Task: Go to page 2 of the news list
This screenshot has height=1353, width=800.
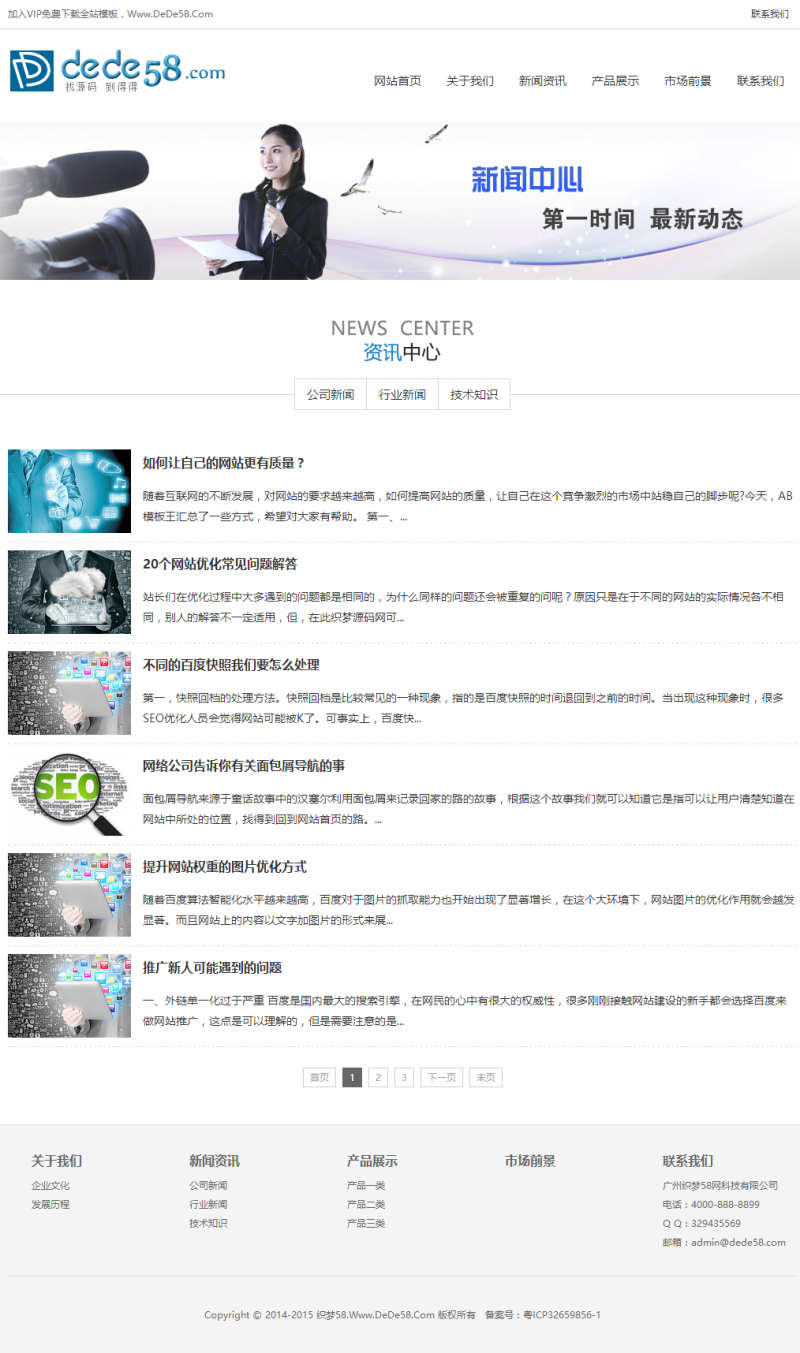Action: [378, 1077]
